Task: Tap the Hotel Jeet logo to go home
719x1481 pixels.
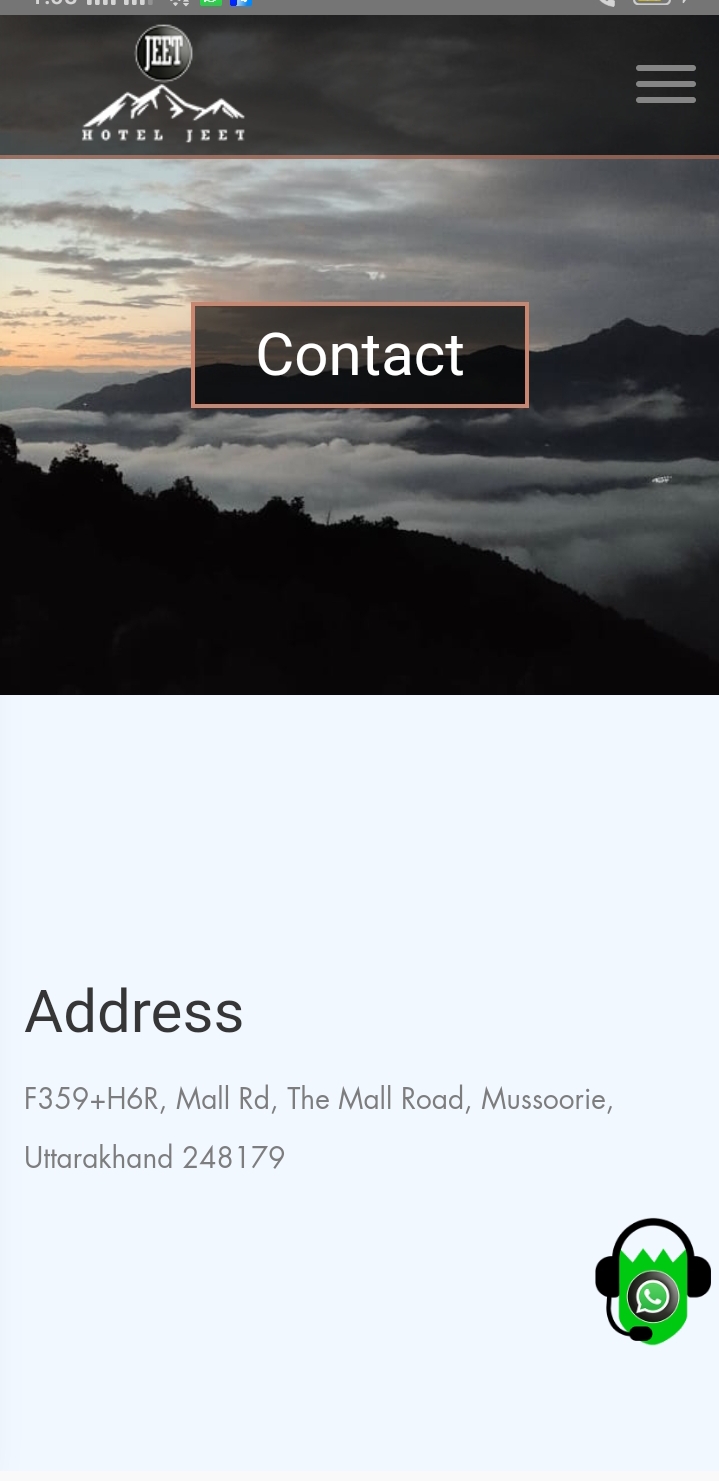Action: (x=163, y=85)
